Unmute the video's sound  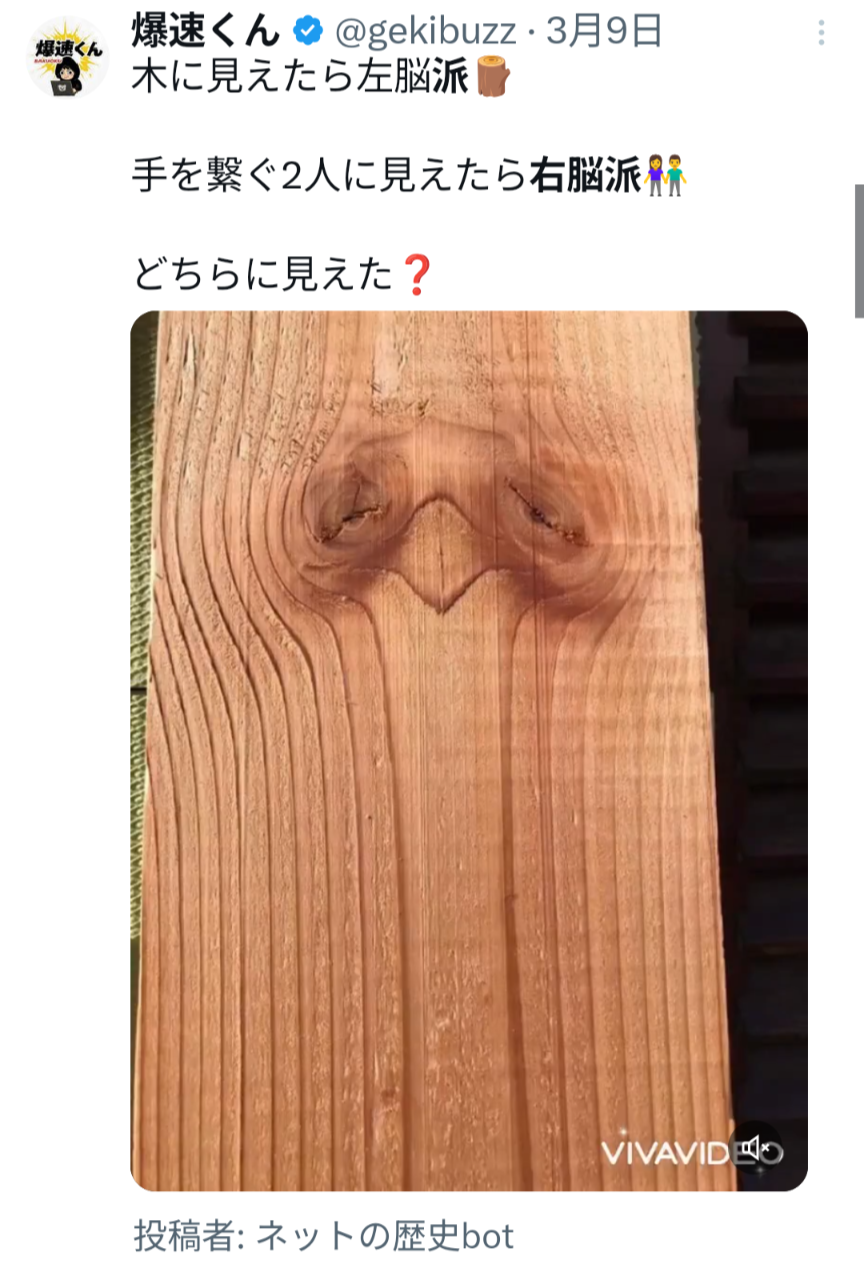[761, 1149]
